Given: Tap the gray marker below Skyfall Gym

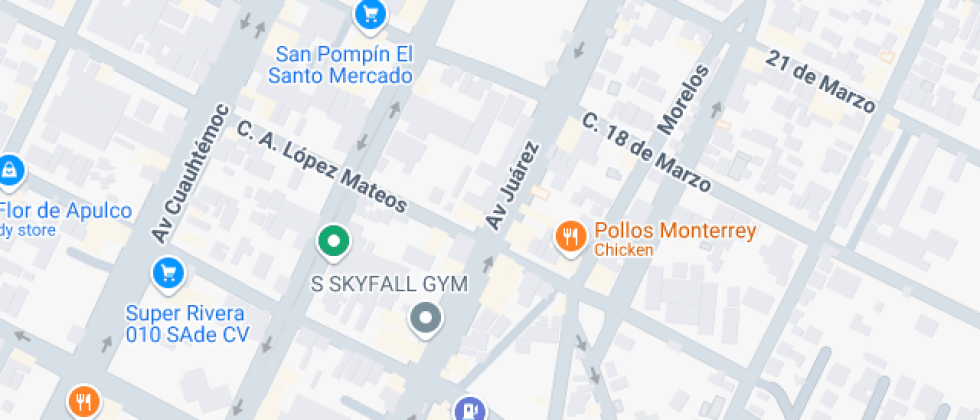Looking at the screenshot, I should tap(427, 320).
